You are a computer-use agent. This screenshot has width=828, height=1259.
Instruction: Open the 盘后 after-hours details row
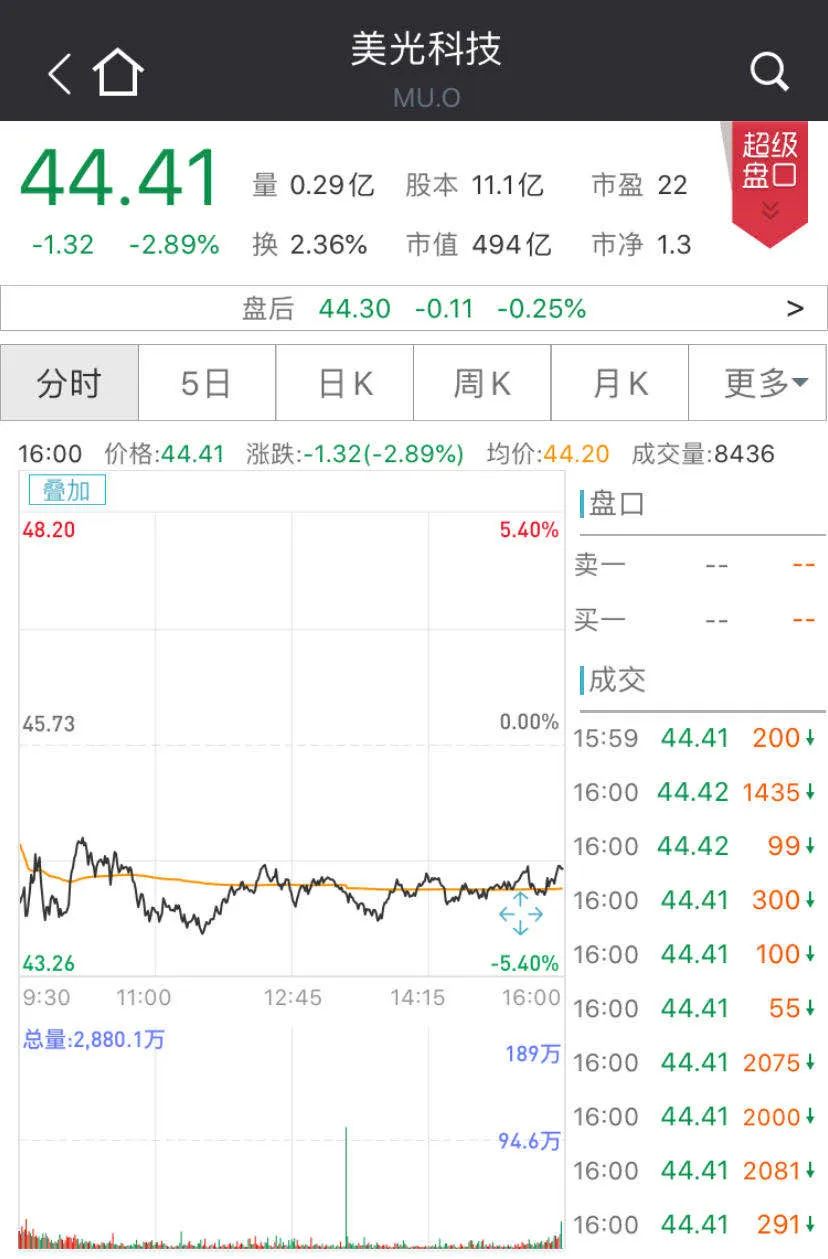pos(414,308)
